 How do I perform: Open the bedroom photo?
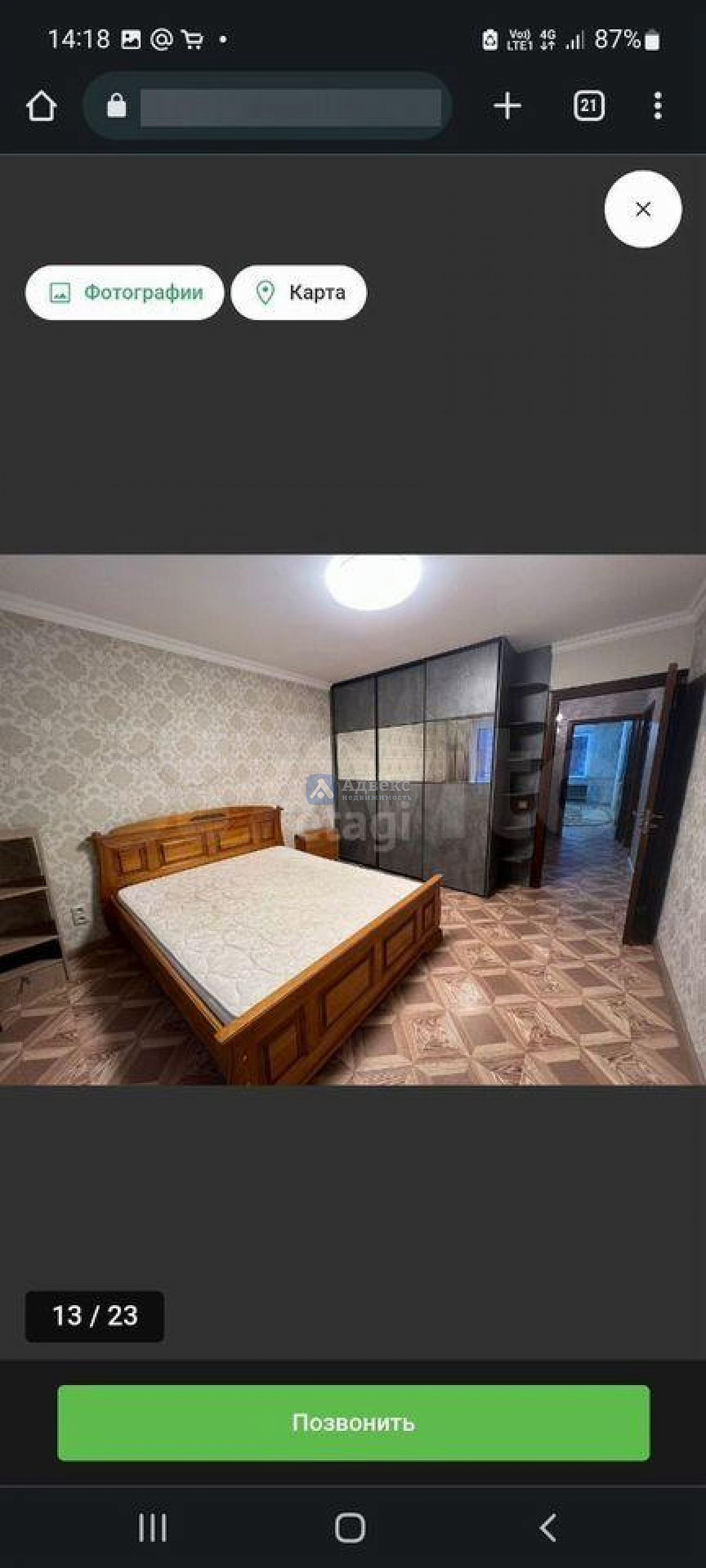point(354,819)
